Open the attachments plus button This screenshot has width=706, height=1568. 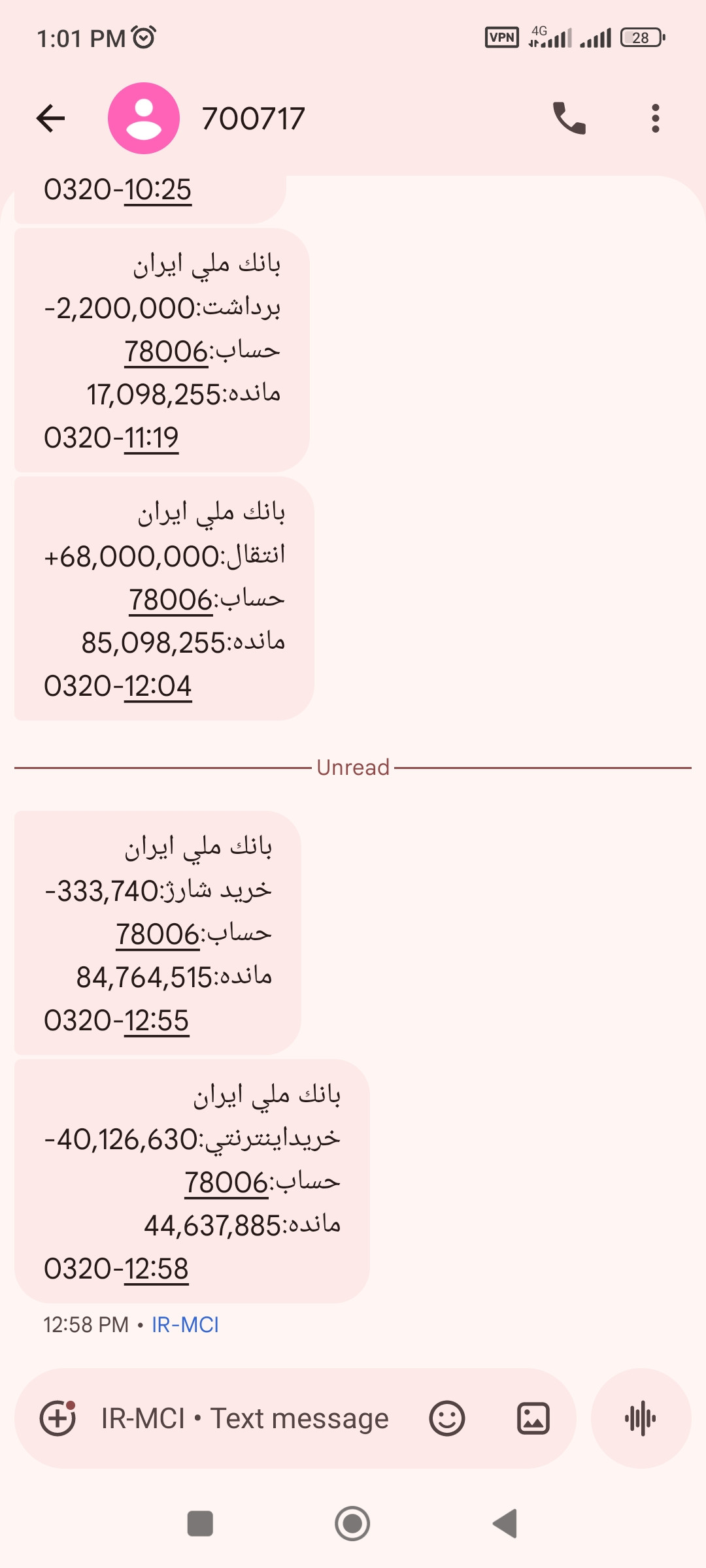pos(58,1418)
